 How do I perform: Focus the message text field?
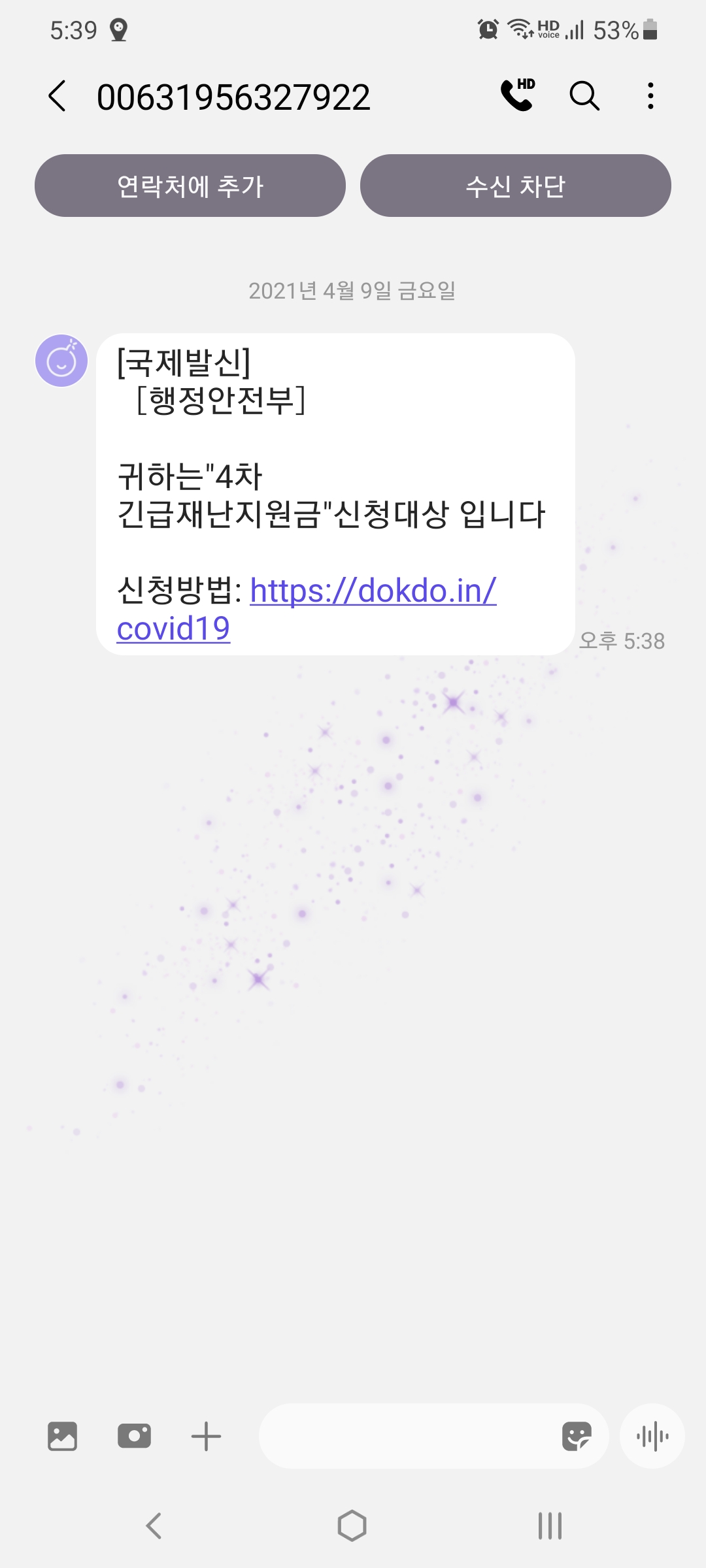(x=405, y=1436)
